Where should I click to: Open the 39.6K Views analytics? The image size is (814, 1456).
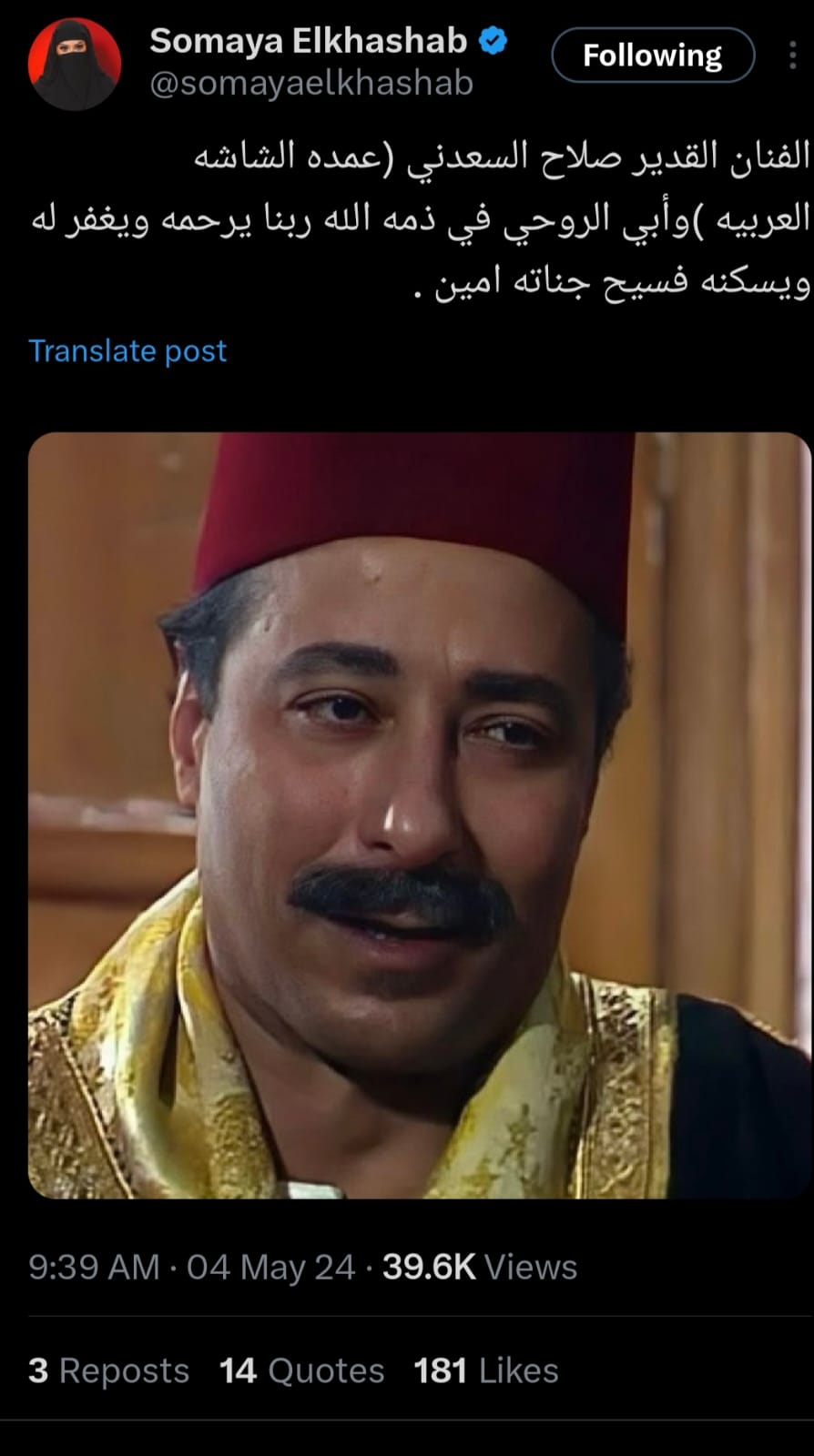pyautogui.click(x=479, y=1267)
